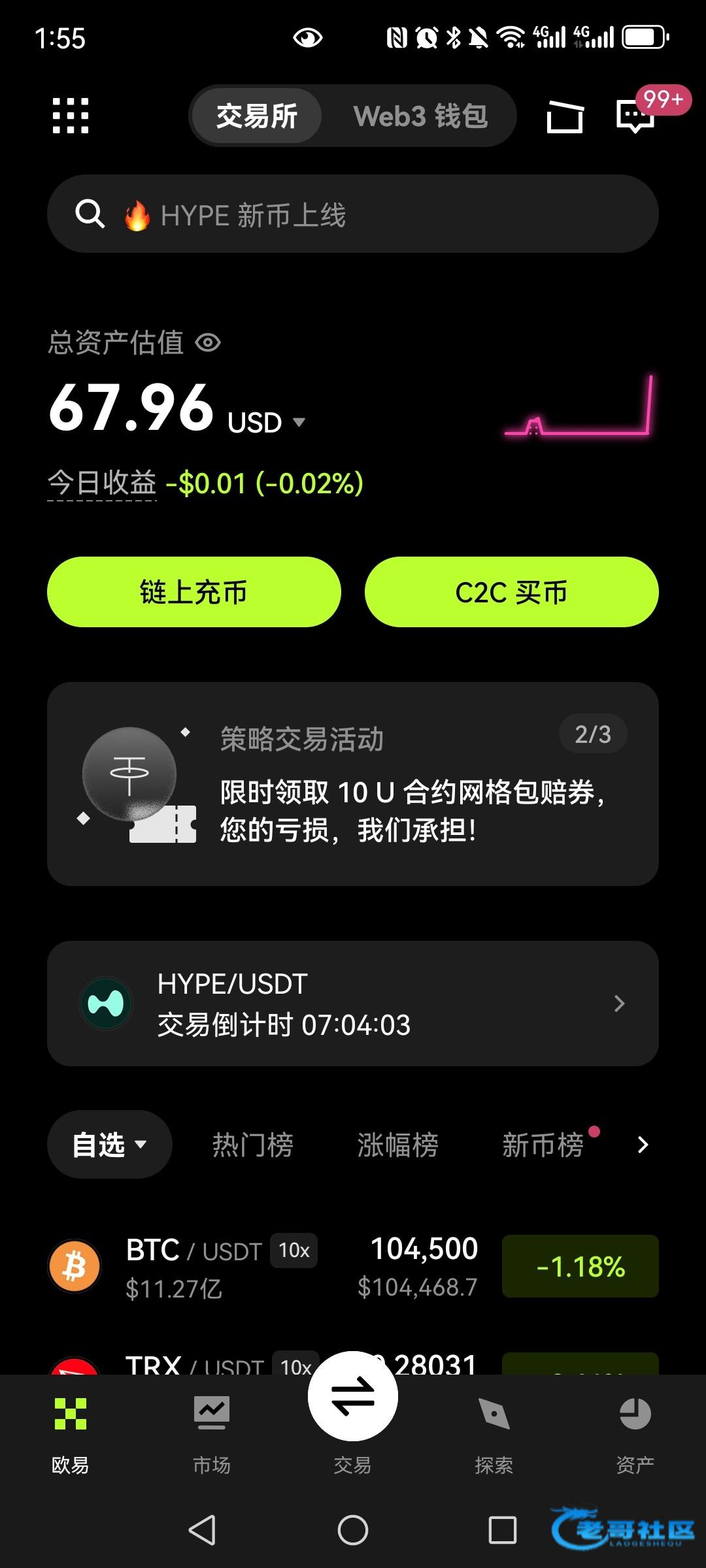
Task: Tap the center 交易 swap button
Action: (x=353, y=1396)
